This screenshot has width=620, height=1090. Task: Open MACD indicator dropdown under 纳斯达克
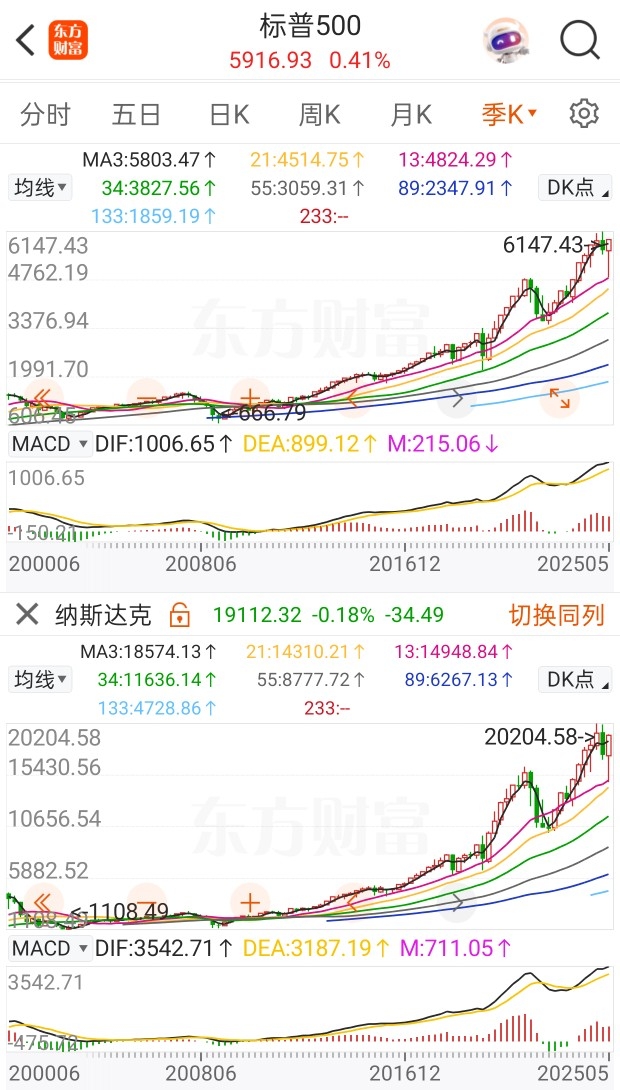pos(50,947)
